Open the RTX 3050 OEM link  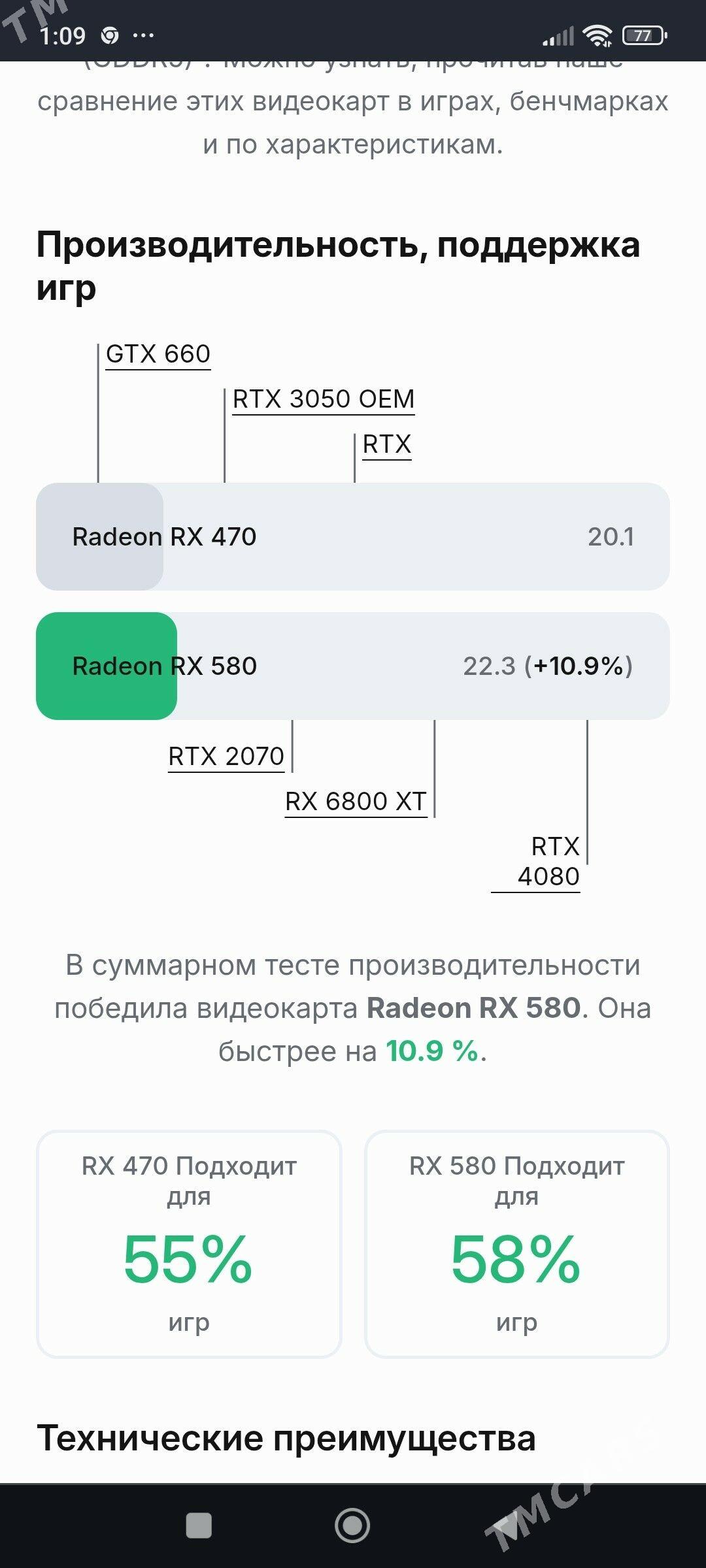click(x=324, y=399)
